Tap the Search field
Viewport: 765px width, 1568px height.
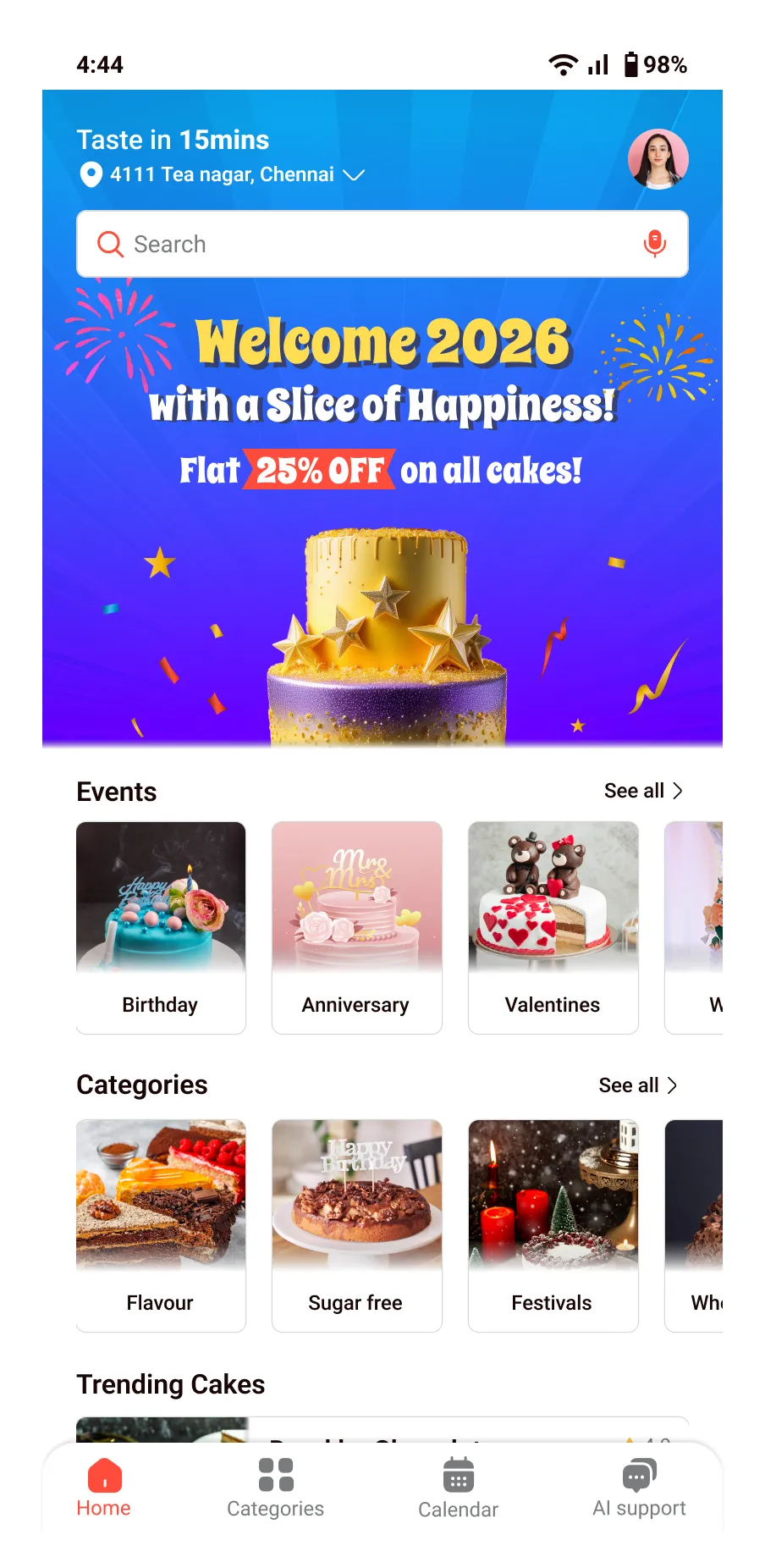372,244
